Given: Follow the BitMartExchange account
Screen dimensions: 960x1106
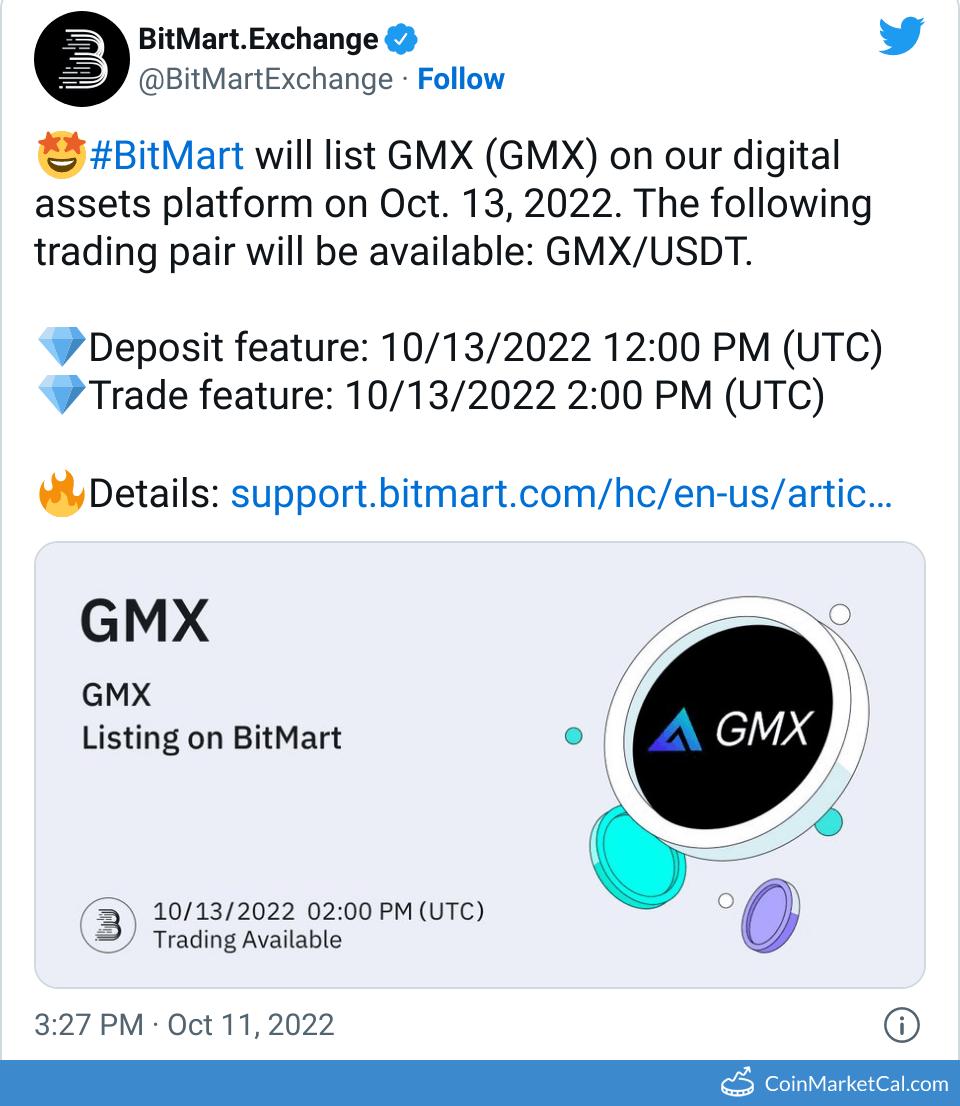Looking at the screenshot, I should tap(461, 78).
